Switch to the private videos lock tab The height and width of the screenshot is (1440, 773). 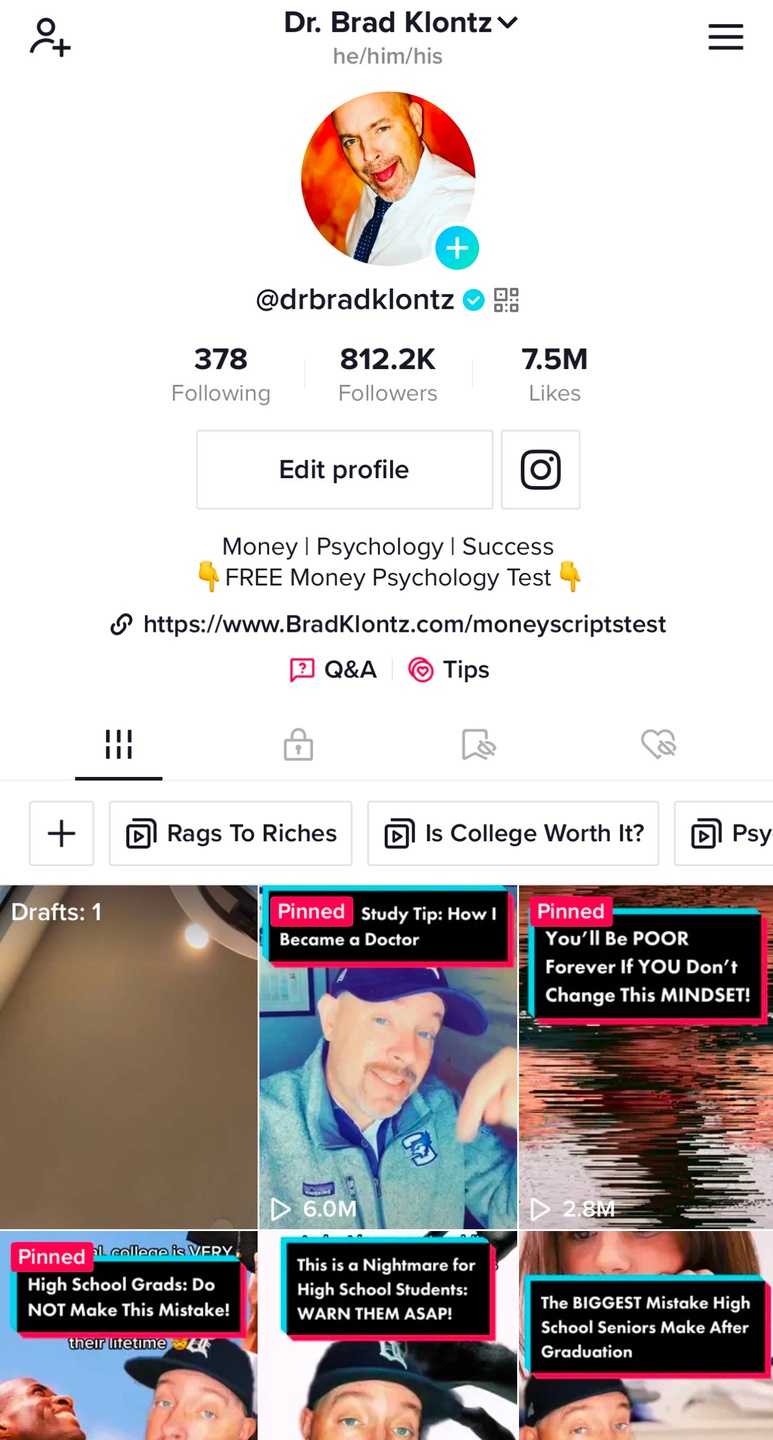298,744
